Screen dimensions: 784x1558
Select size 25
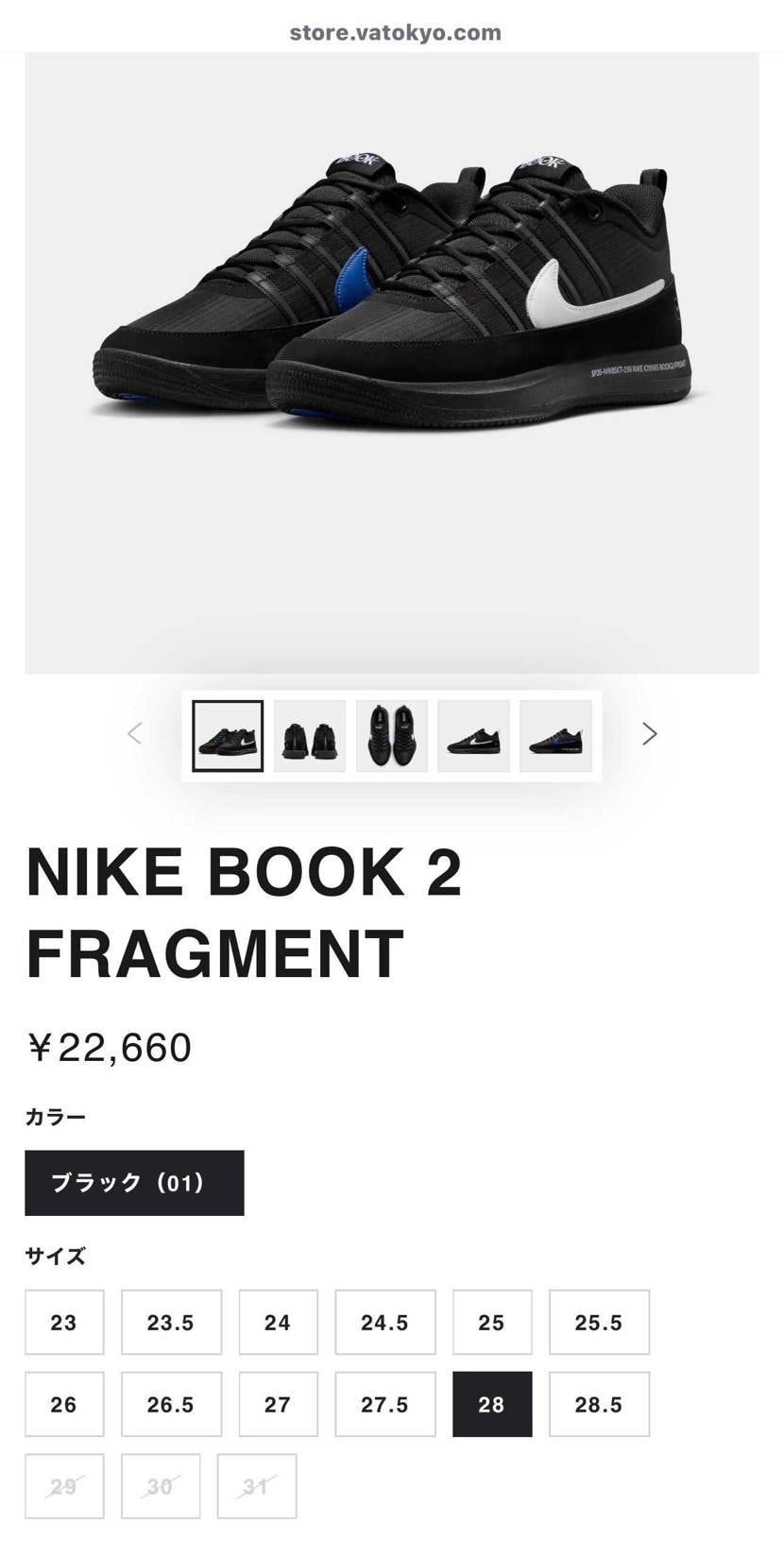492,1323
